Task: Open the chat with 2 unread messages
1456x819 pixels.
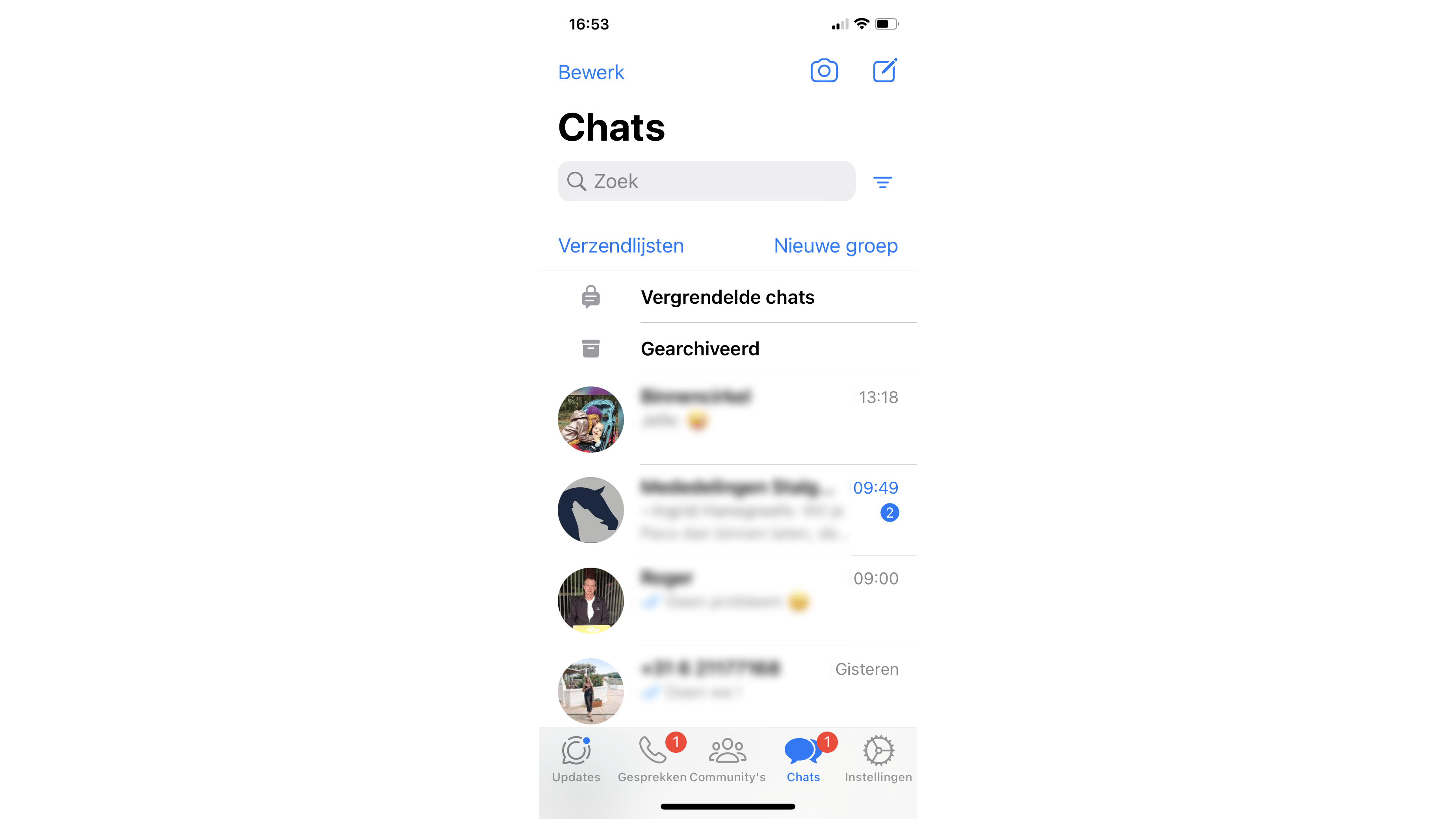Action: (735, 510)
